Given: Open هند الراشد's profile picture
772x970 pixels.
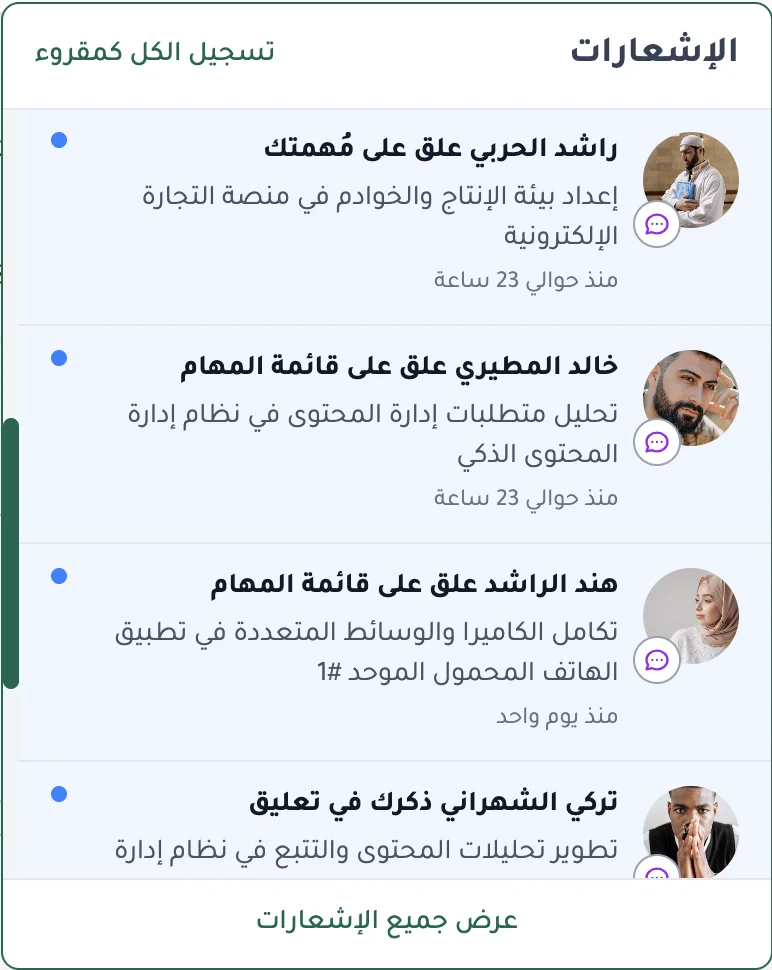Looking at the screenshot, I should pyautogui.click(x=690, y=614).
